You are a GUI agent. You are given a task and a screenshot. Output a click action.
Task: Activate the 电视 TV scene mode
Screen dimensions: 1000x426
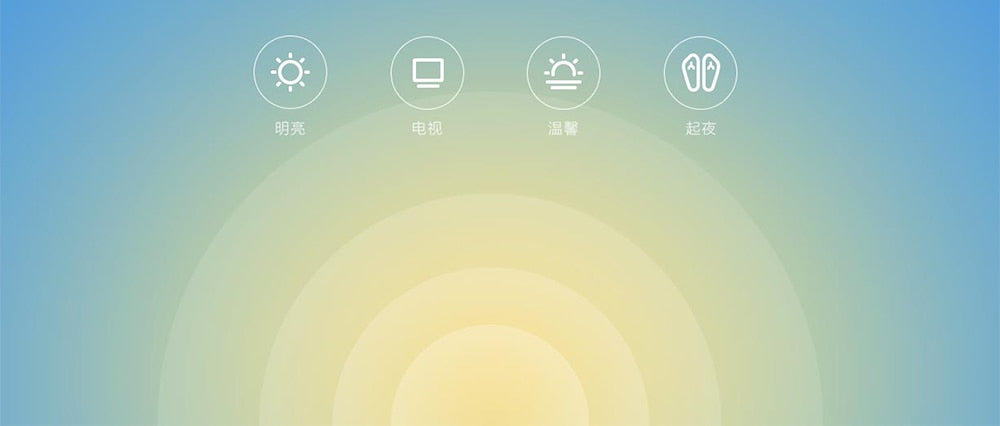point(427,72)
